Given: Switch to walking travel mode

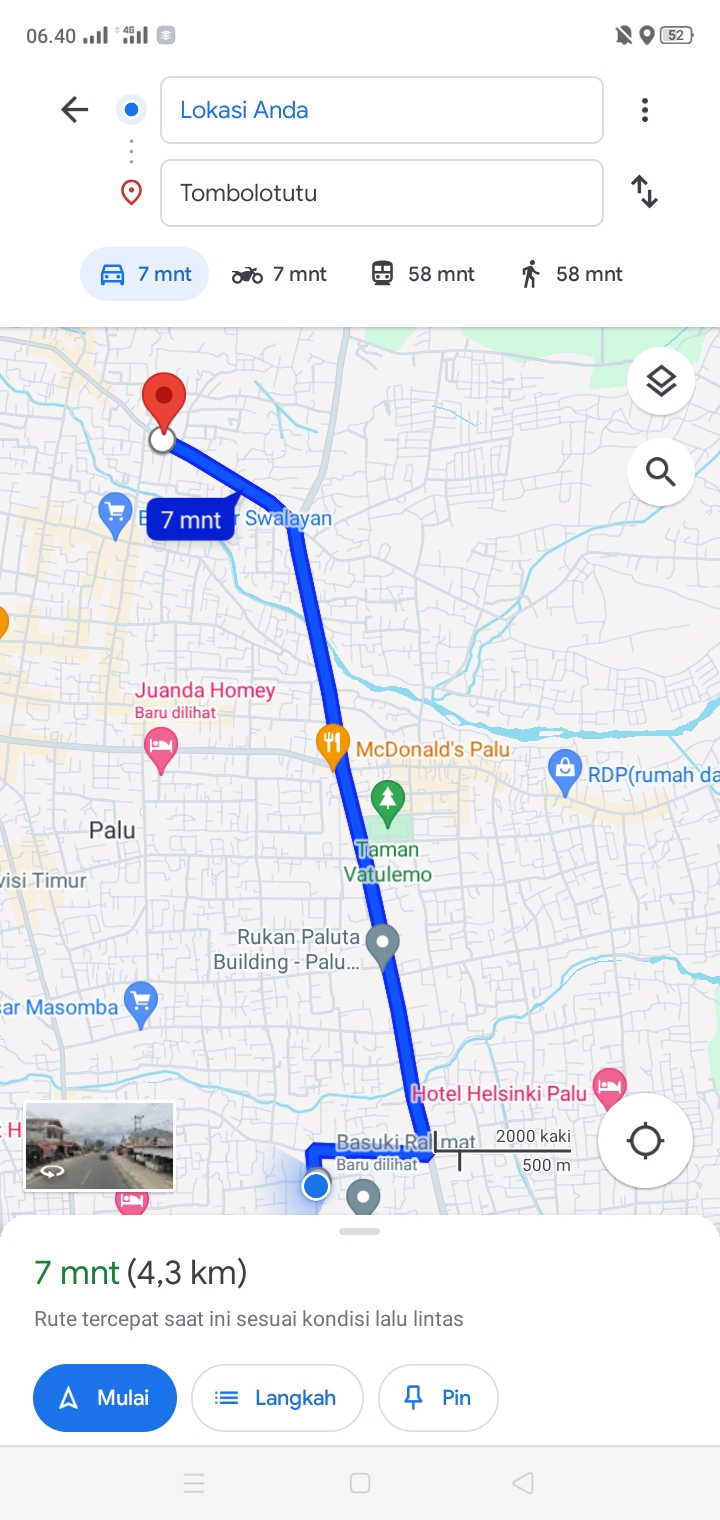Looking at the screenshot, I should tap(571, 274).
